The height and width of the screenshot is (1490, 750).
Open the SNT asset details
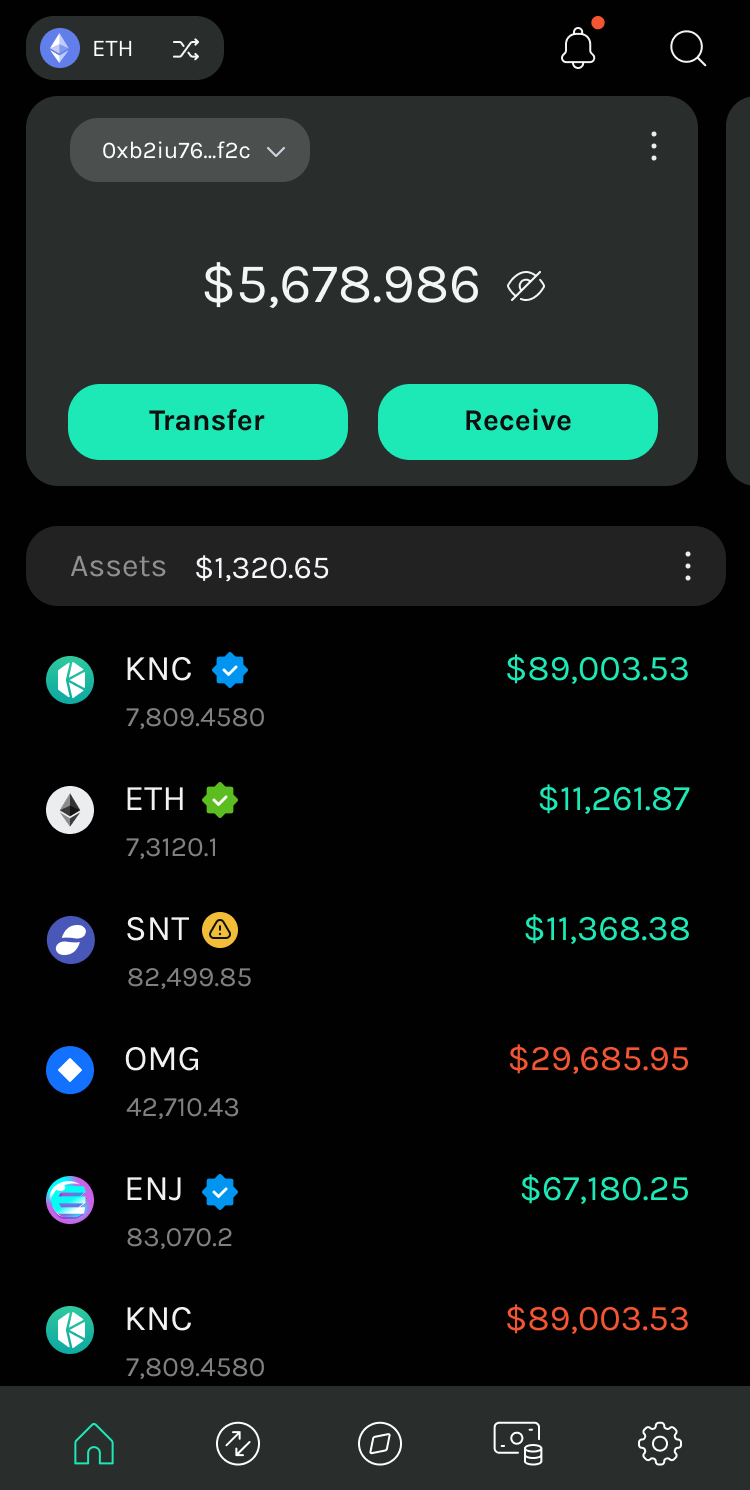tap(368, 951)
